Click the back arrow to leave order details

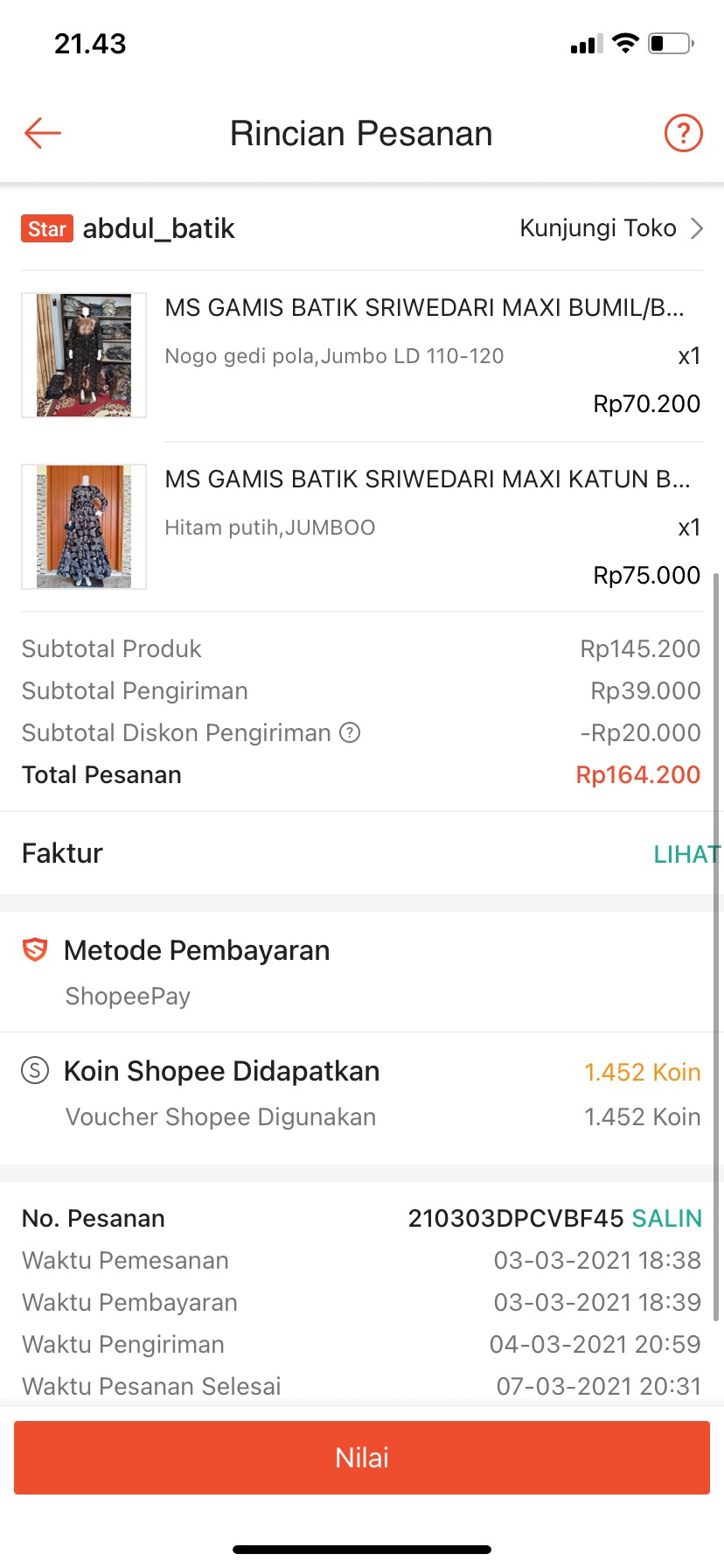tap(41, 133)
